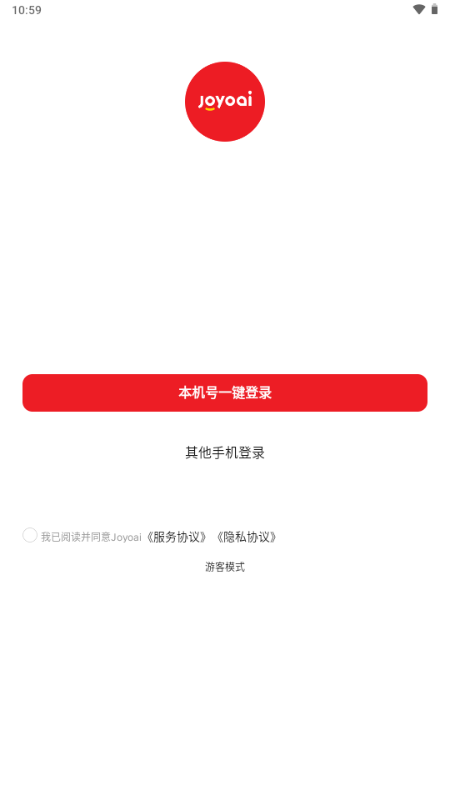450x800 pixels.
Task: Tap 本机号一键登录 to log in
Action: click(x=225, y=393)
